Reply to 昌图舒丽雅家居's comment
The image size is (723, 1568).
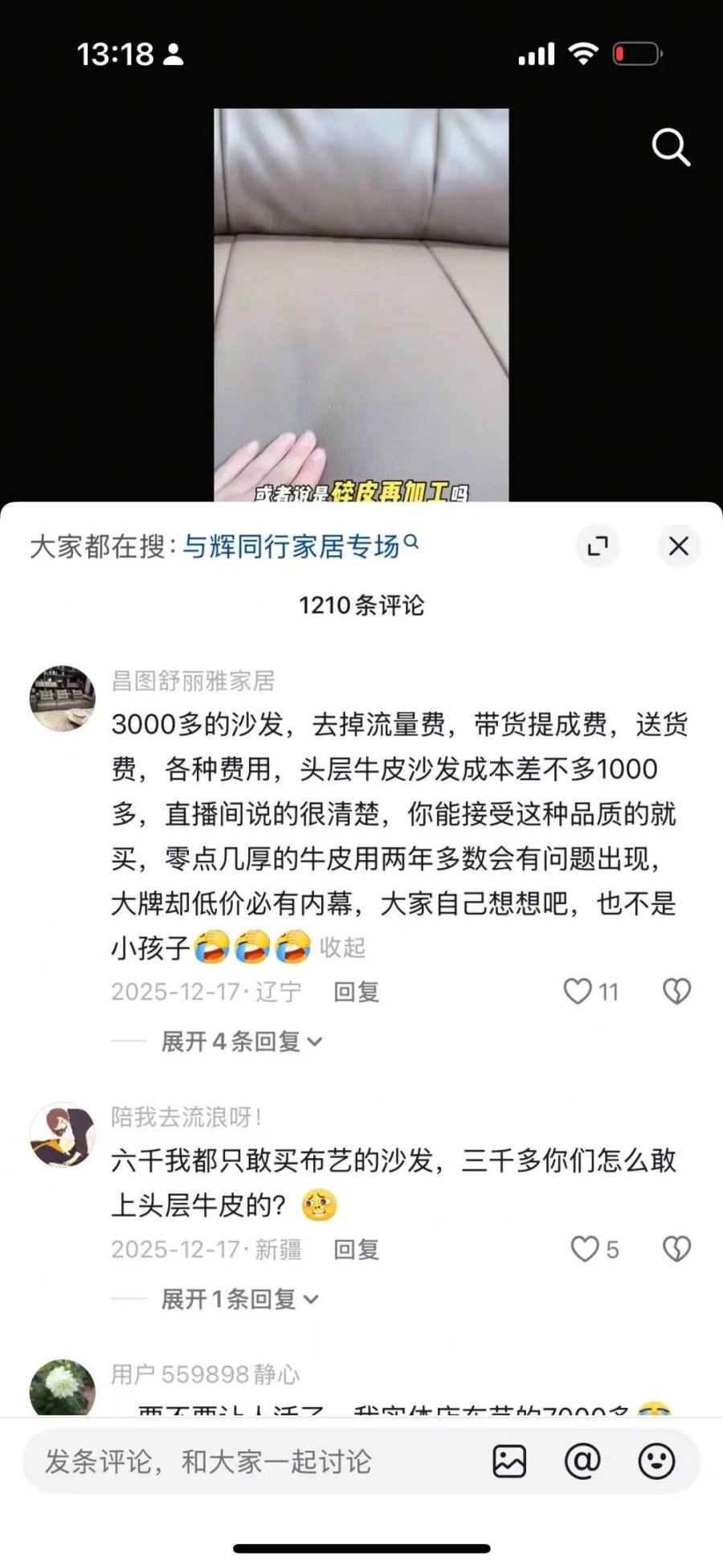[x=356, y=992]
